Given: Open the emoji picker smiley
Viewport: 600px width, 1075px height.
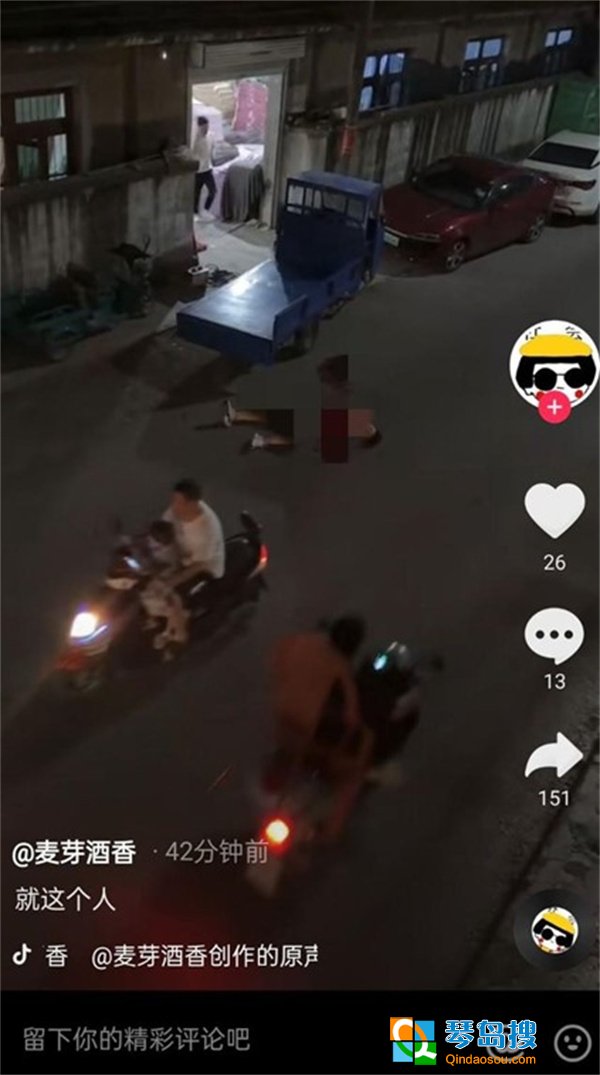Looking at the screenshot, I should point(572,1042).
